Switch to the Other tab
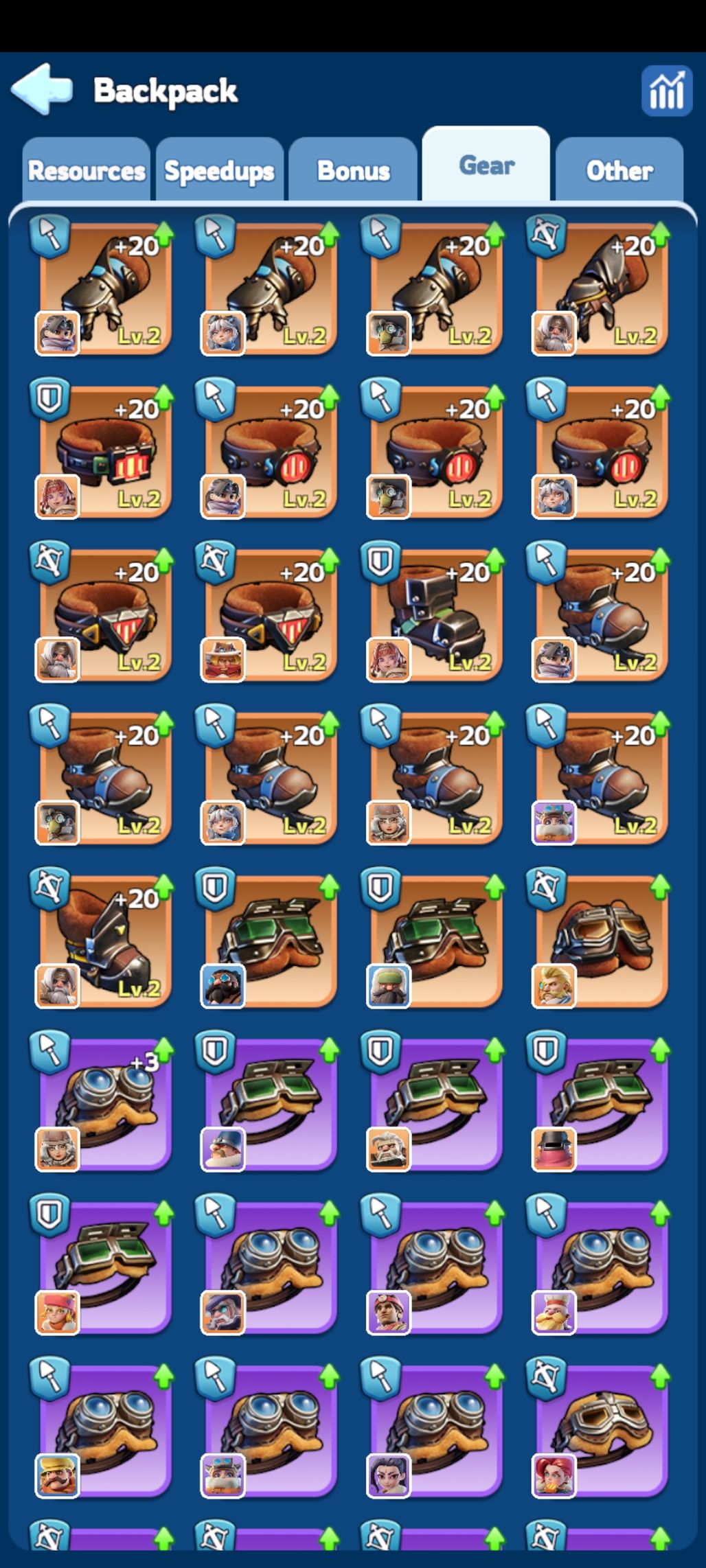The width and height of the screenshot is (706, 1568). 619,170
